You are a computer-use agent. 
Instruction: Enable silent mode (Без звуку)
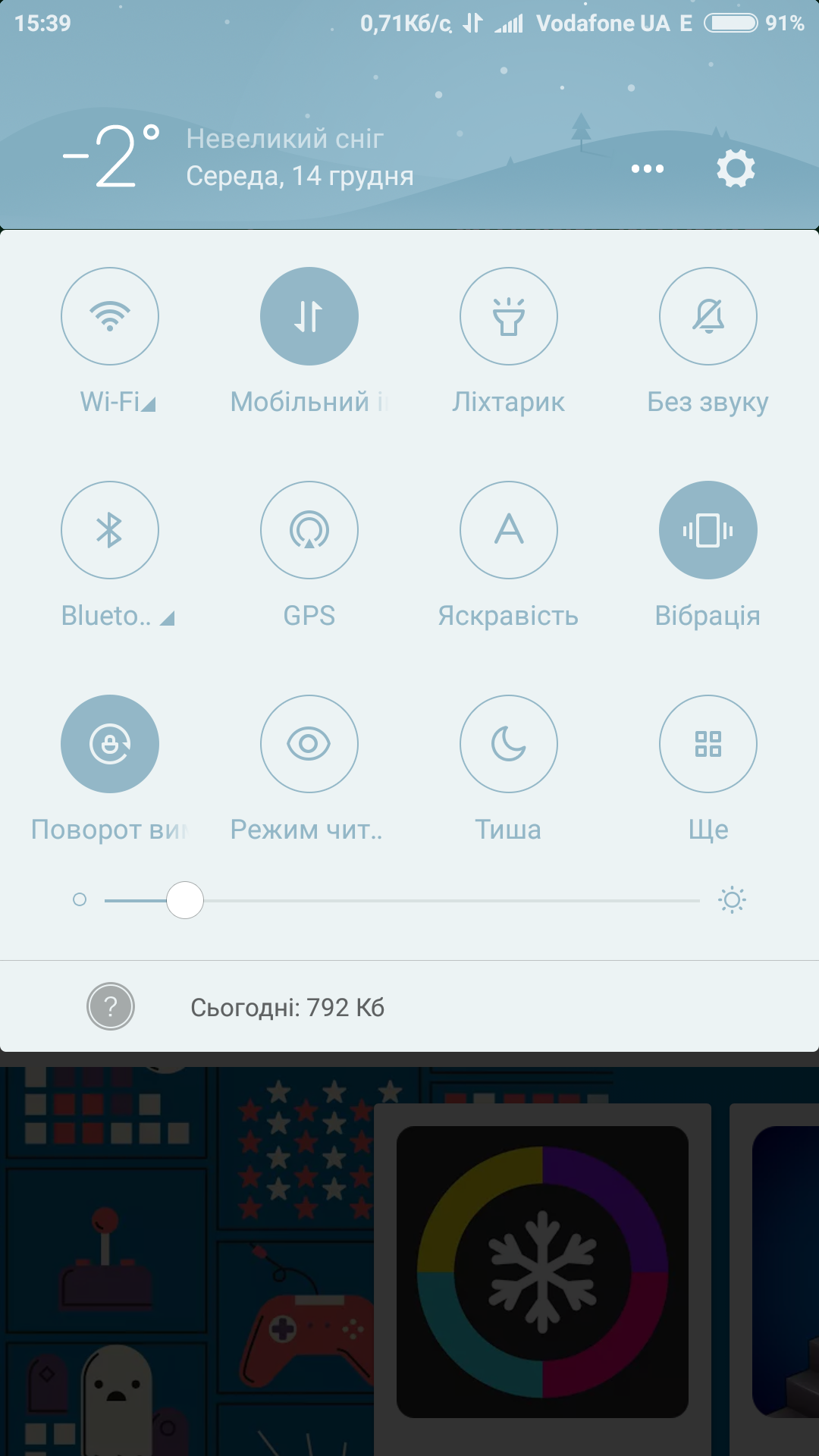point(708,316)
